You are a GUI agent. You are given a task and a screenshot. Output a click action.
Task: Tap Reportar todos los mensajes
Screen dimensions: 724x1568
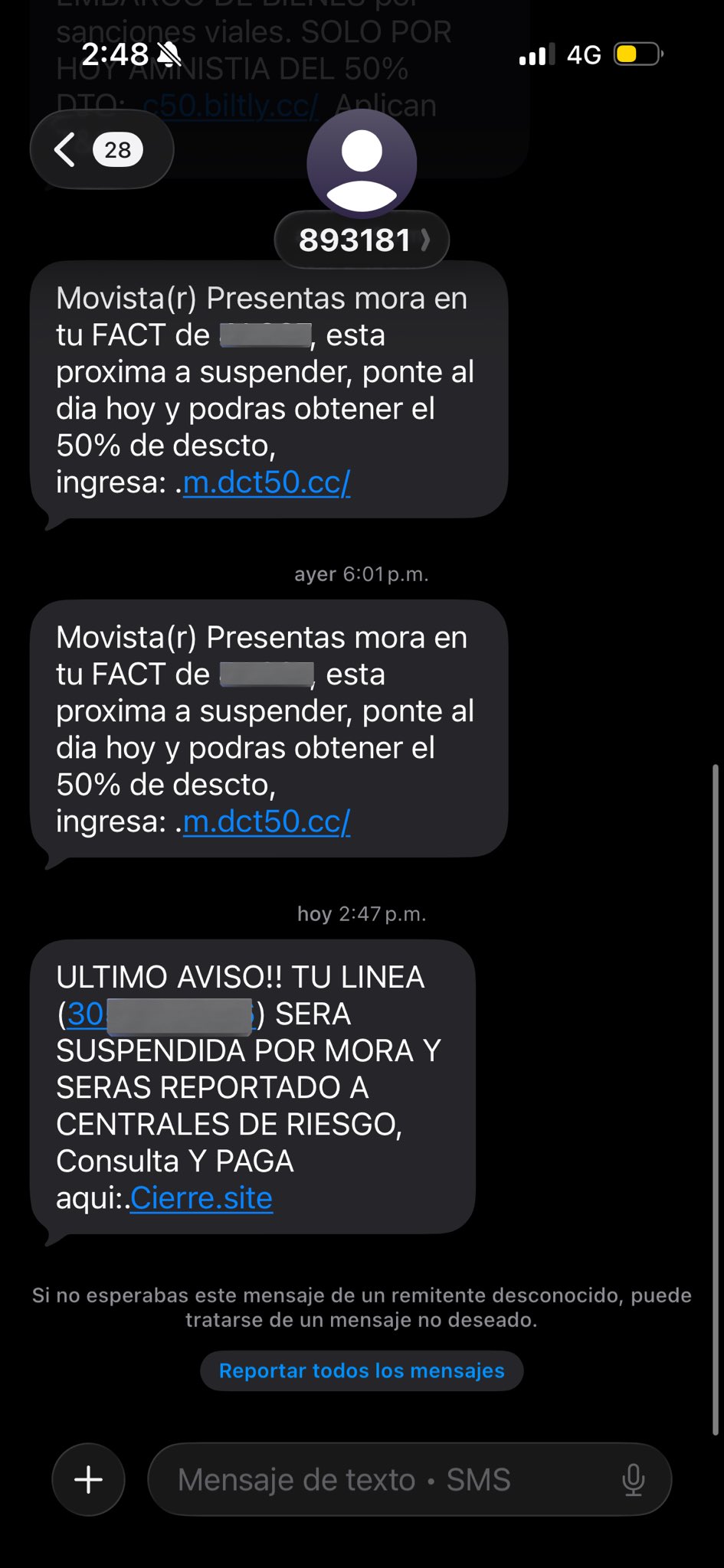tap(362, 1370)
